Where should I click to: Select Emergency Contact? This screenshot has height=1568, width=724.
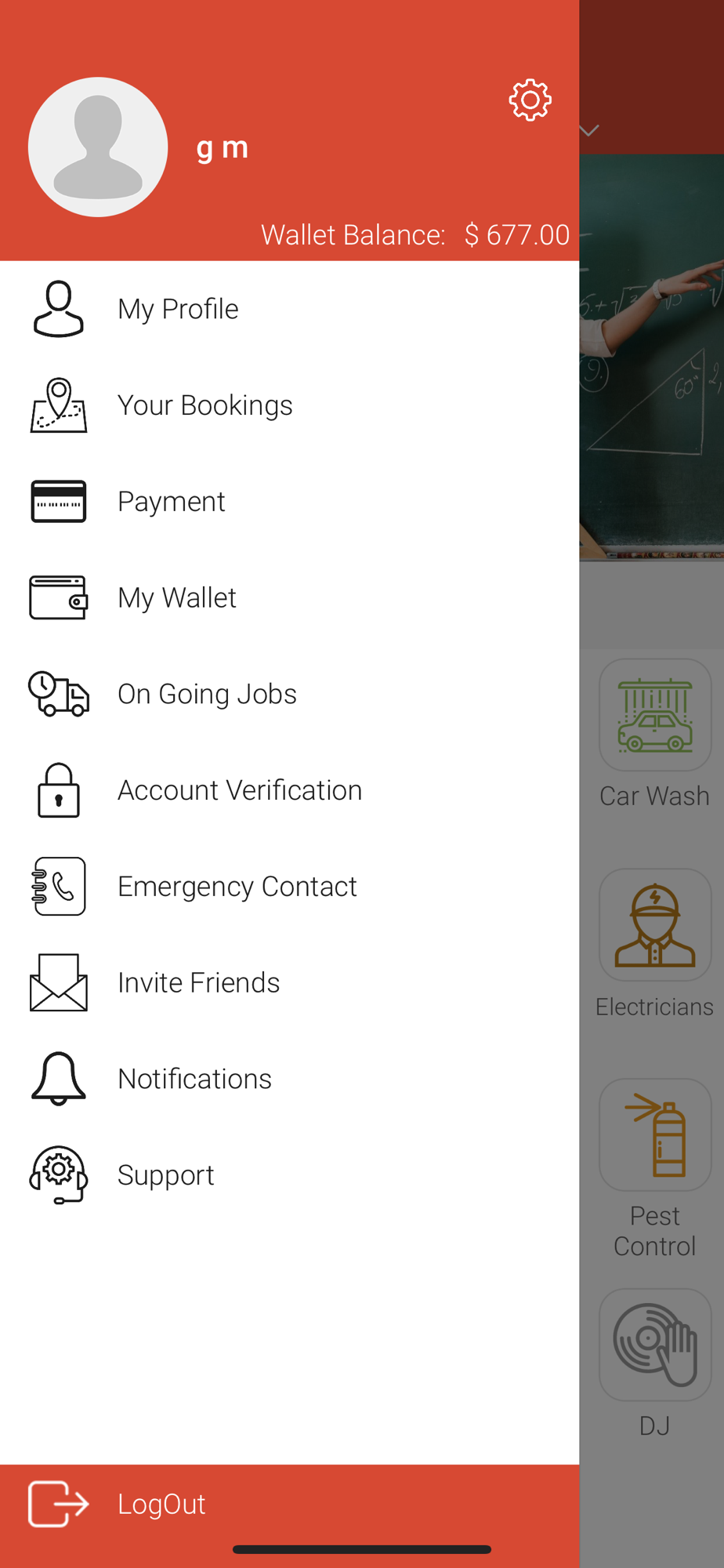tap(237, 887)
